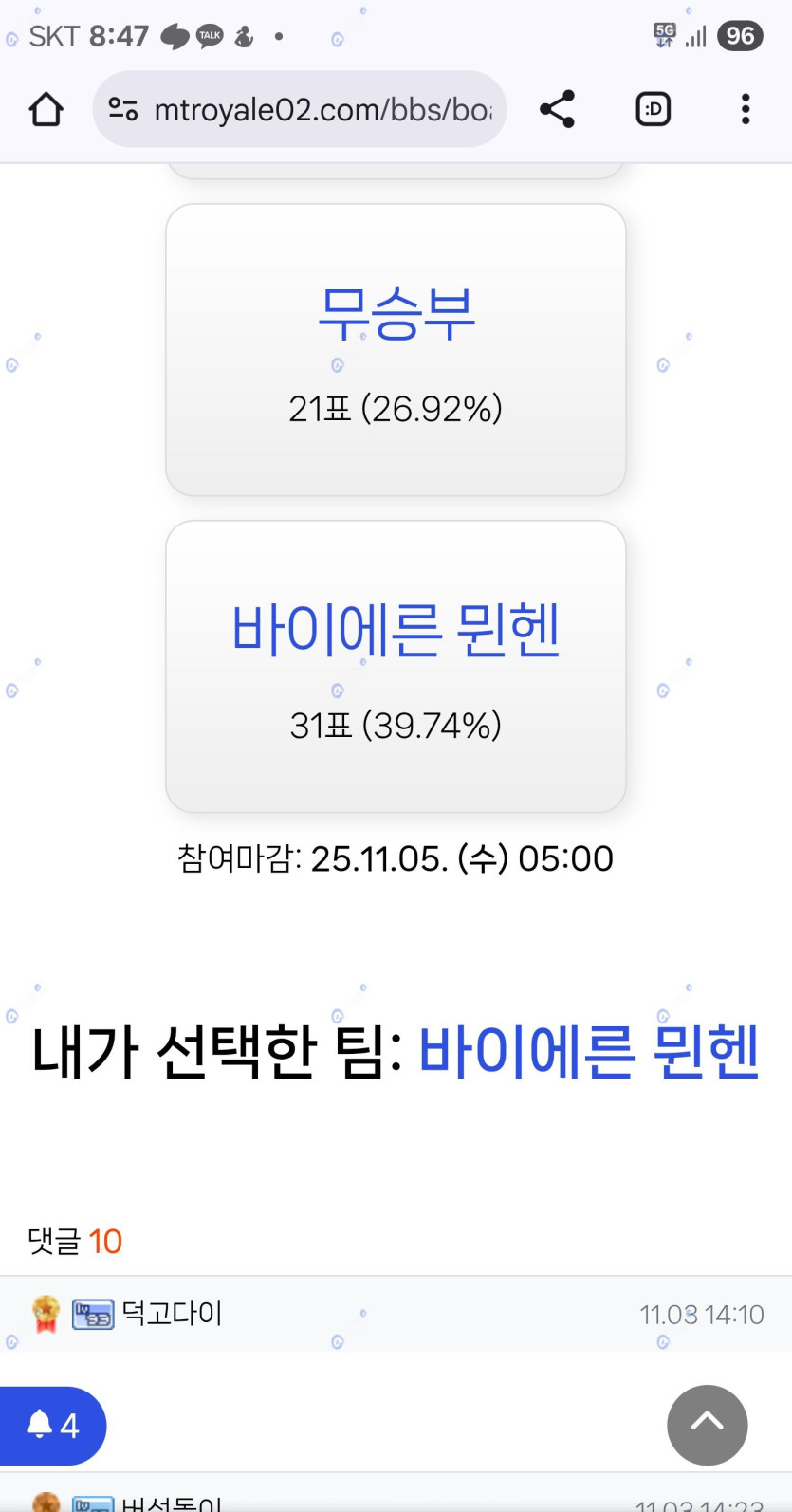
Task: Go to the browser home page
Action: click(46, 109)
